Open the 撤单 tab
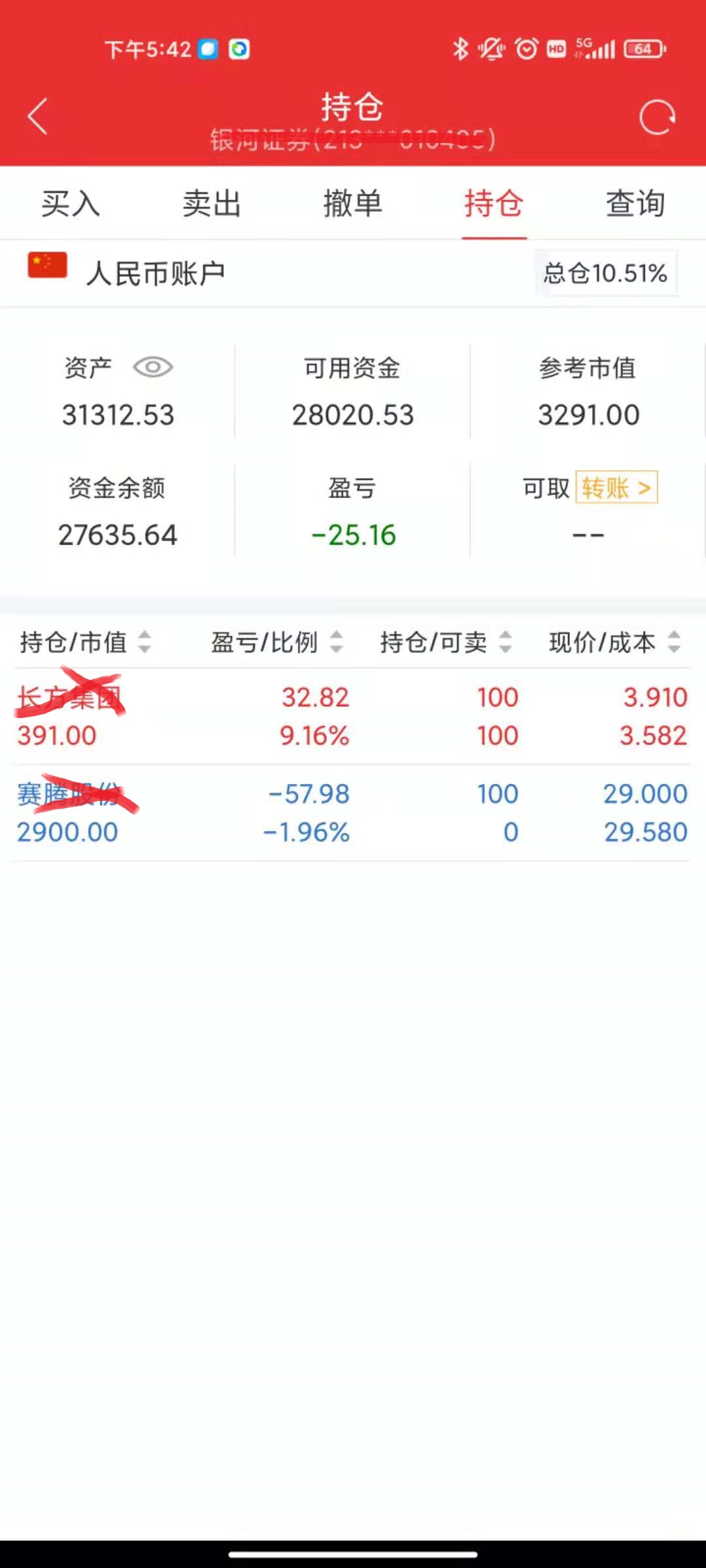Viewport: 706px width, 1568px height. coord(353,204)
